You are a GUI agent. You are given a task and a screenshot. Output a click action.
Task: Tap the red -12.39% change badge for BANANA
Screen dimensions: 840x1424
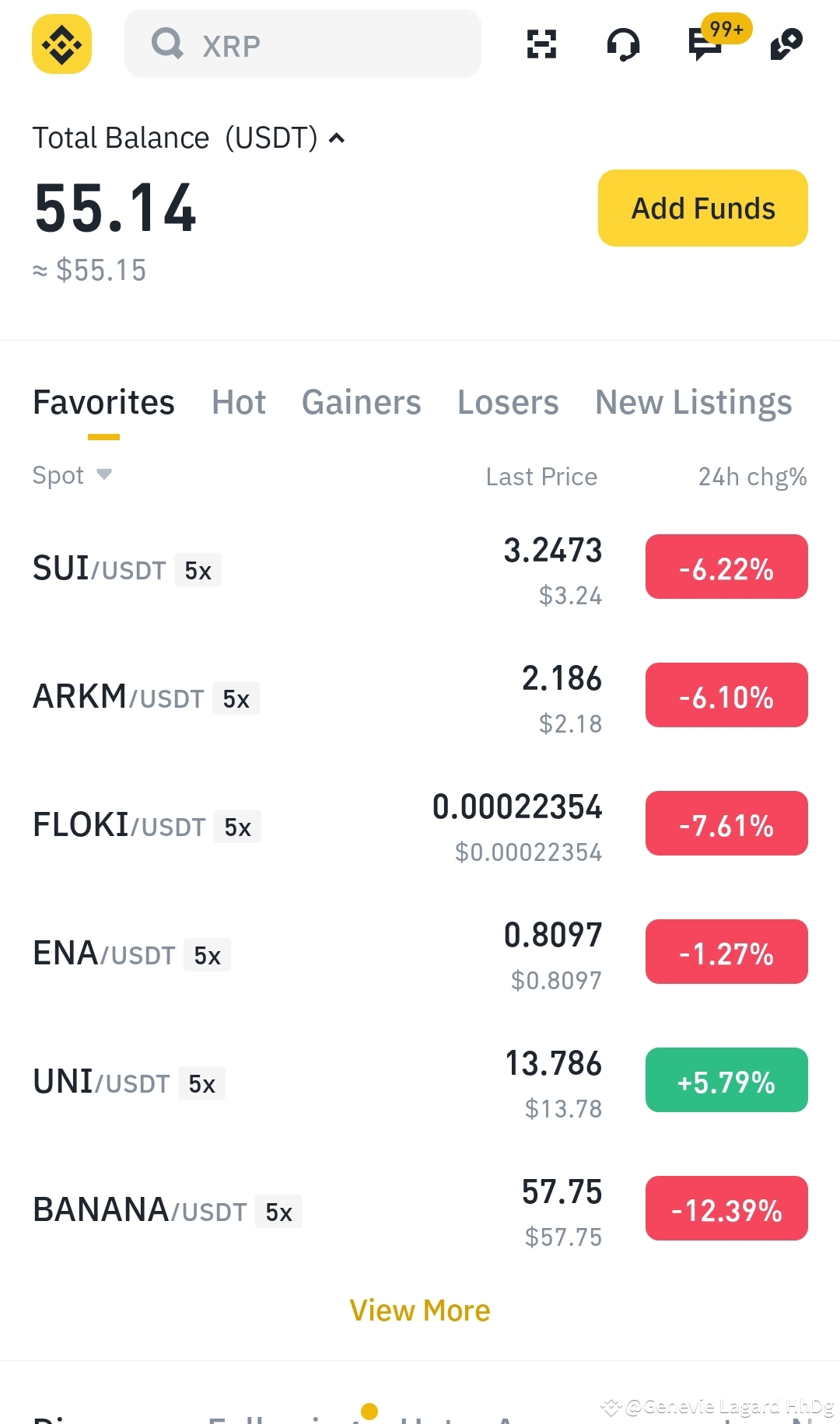coord(726,1209)
